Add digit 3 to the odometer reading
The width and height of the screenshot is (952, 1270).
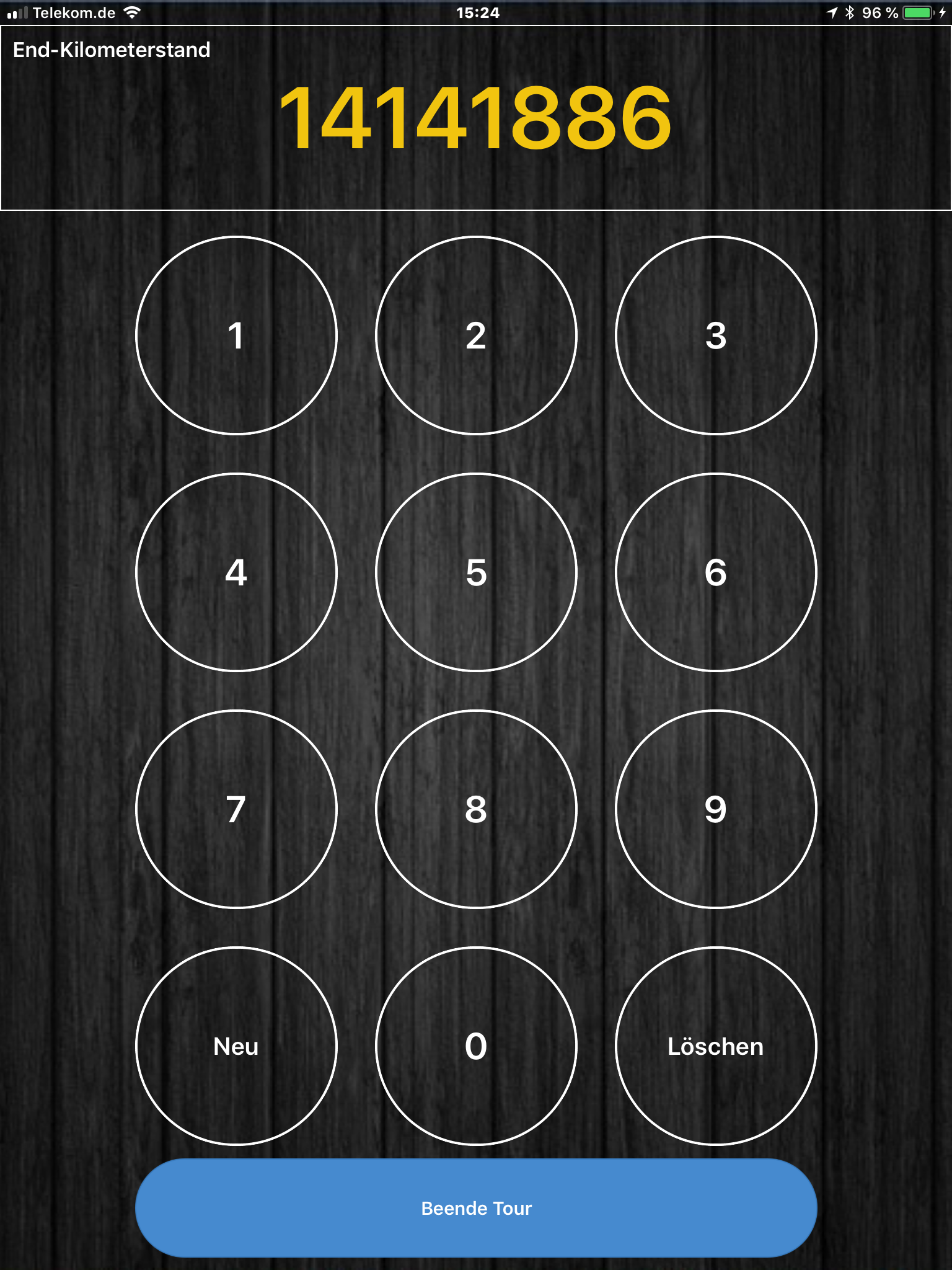(x=716, y=335)
